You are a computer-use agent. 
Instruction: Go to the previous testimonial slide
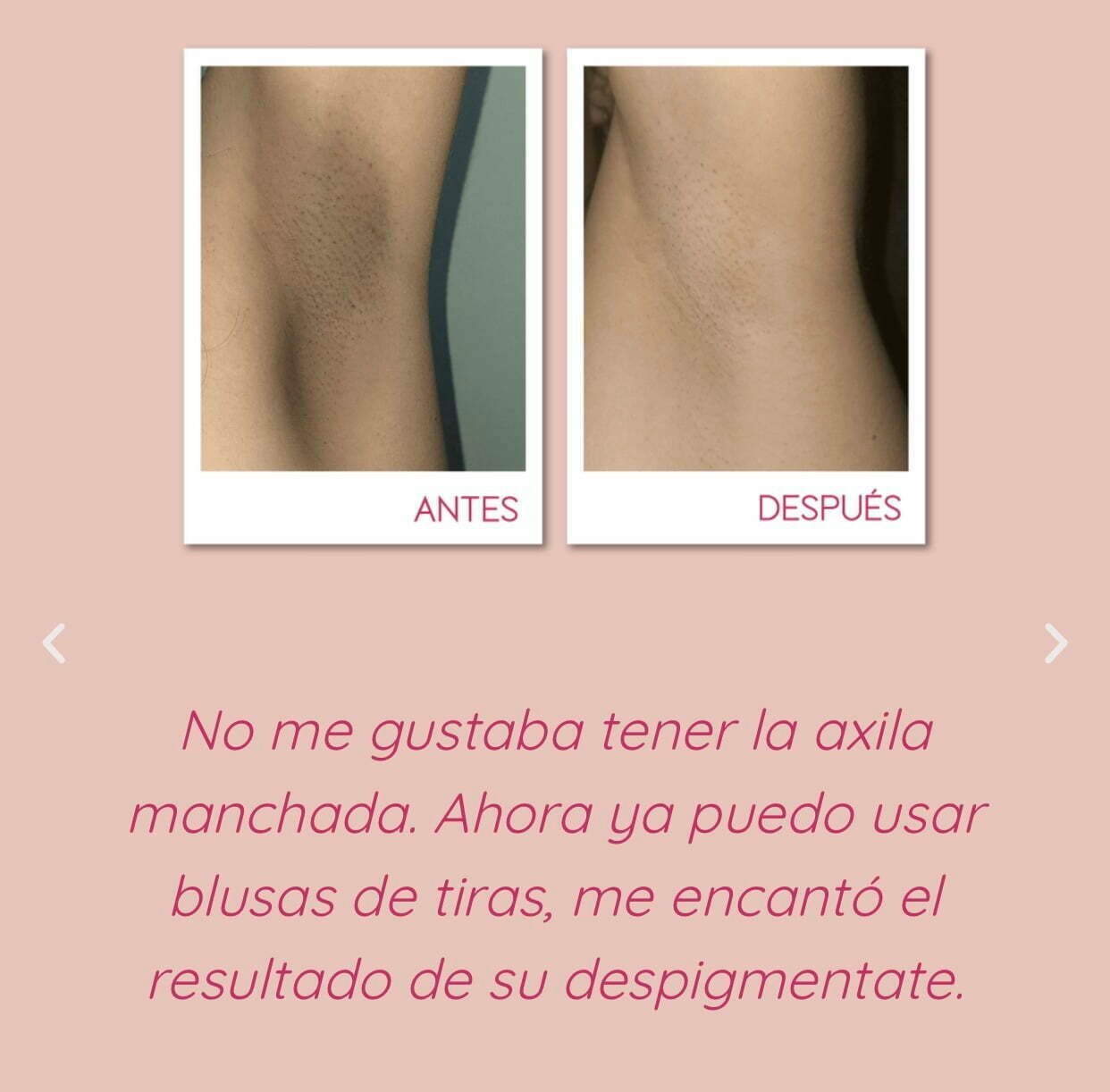pyautogui.click(x=55, y=643)
